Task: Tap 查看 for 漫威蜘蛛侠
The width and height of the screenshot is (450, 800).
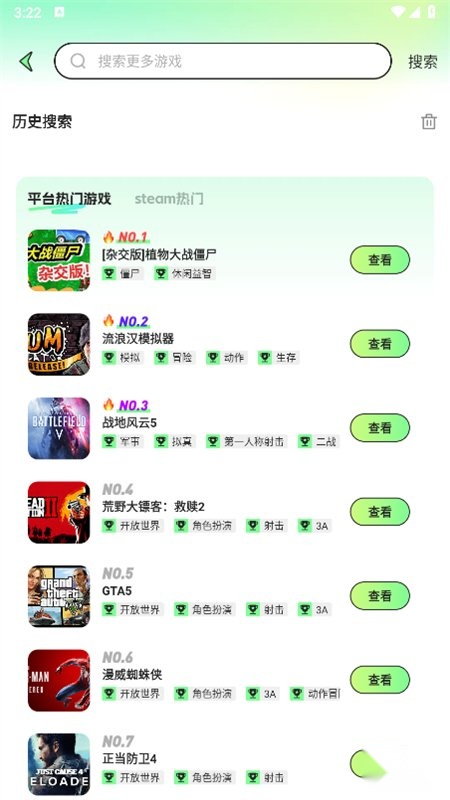Action: pyautogui.click(x=380, y=680)
